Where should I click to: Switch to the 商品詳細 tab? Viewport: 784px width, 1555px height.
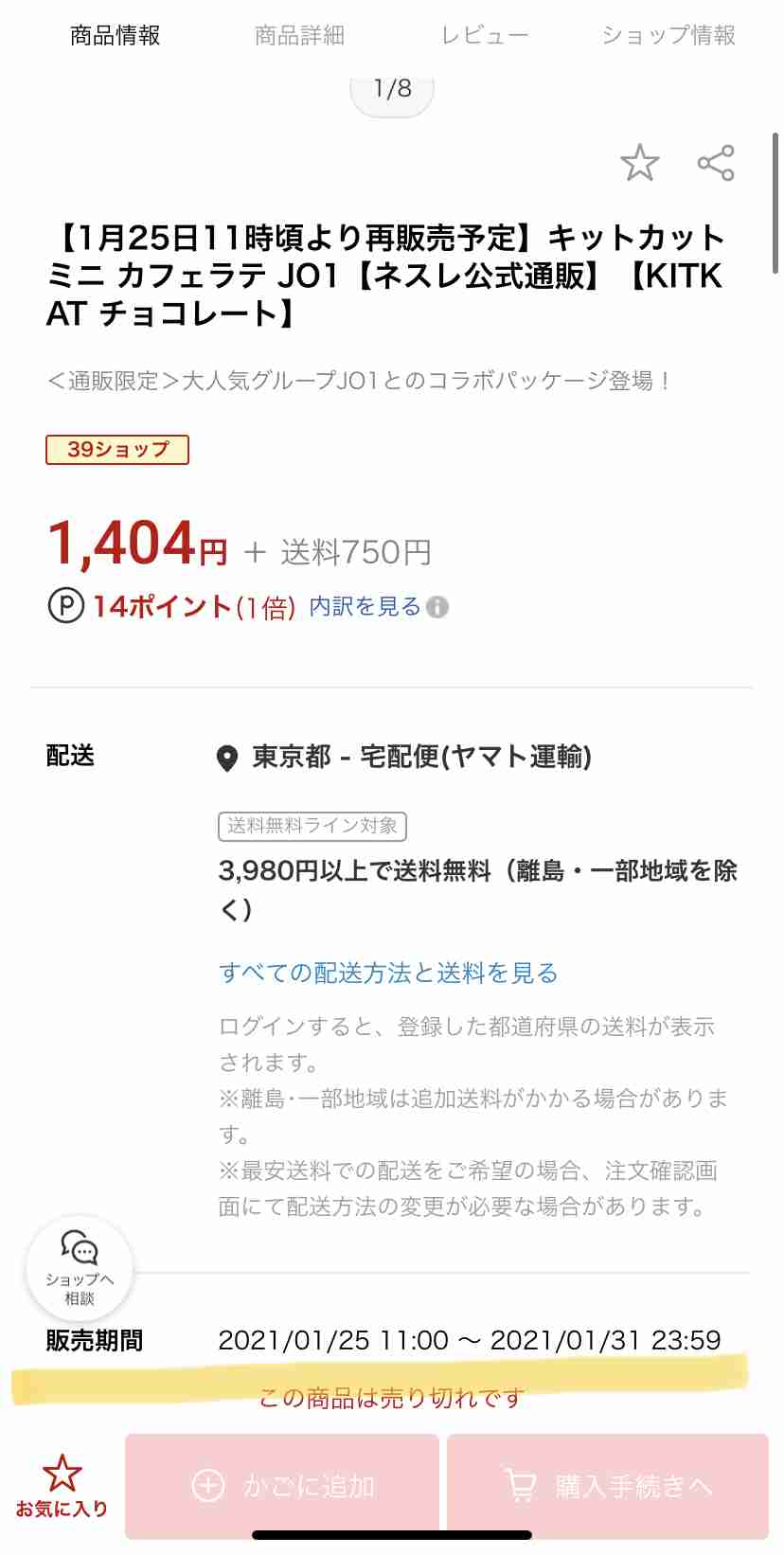pos(299,36)
